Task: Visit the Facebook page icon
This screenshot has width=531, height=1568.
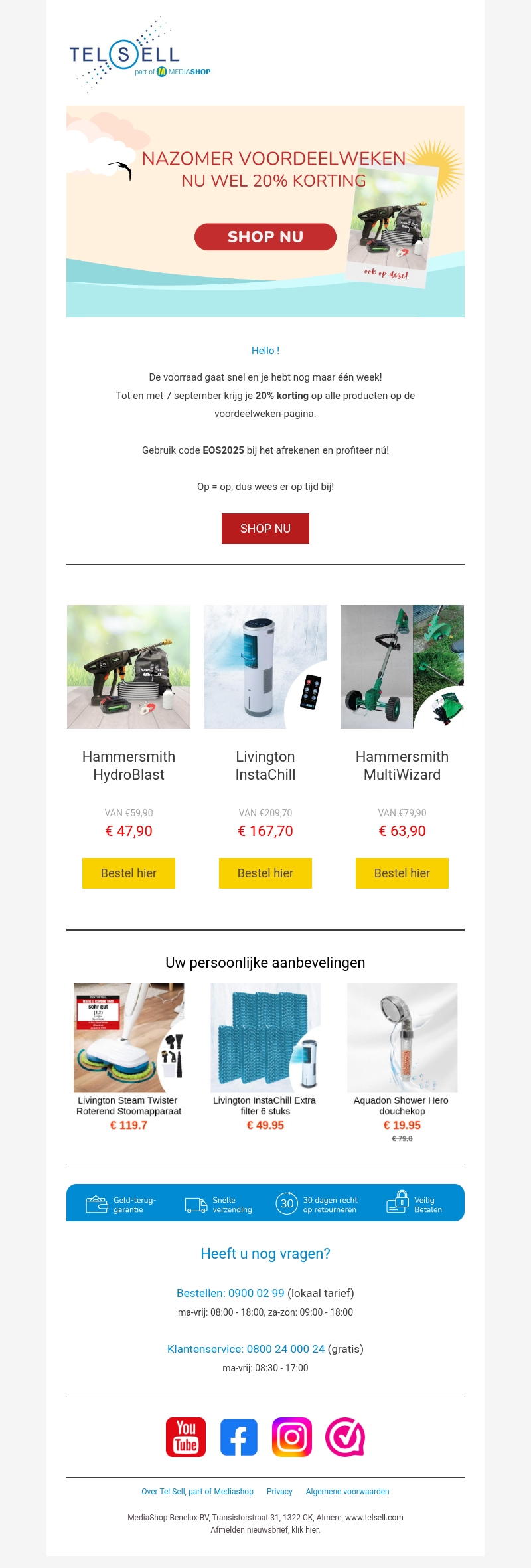Action: point(239,1437)
